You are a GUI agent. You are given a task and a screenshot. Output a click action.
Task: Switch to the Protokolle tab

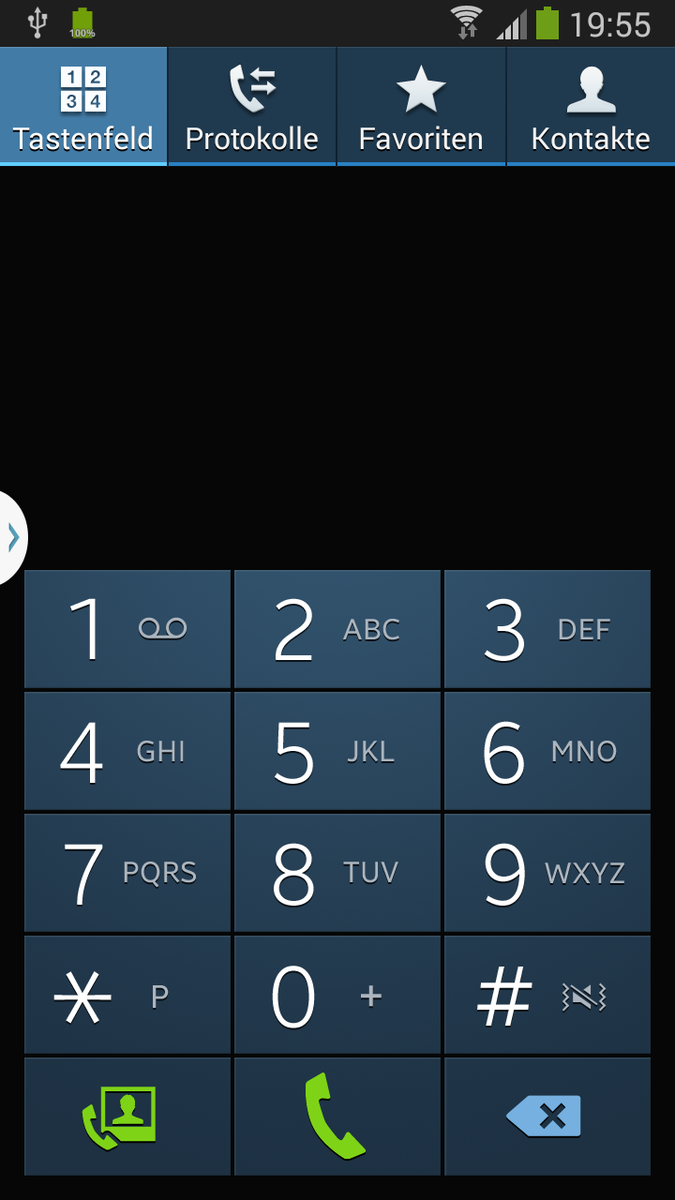(252, 106)
